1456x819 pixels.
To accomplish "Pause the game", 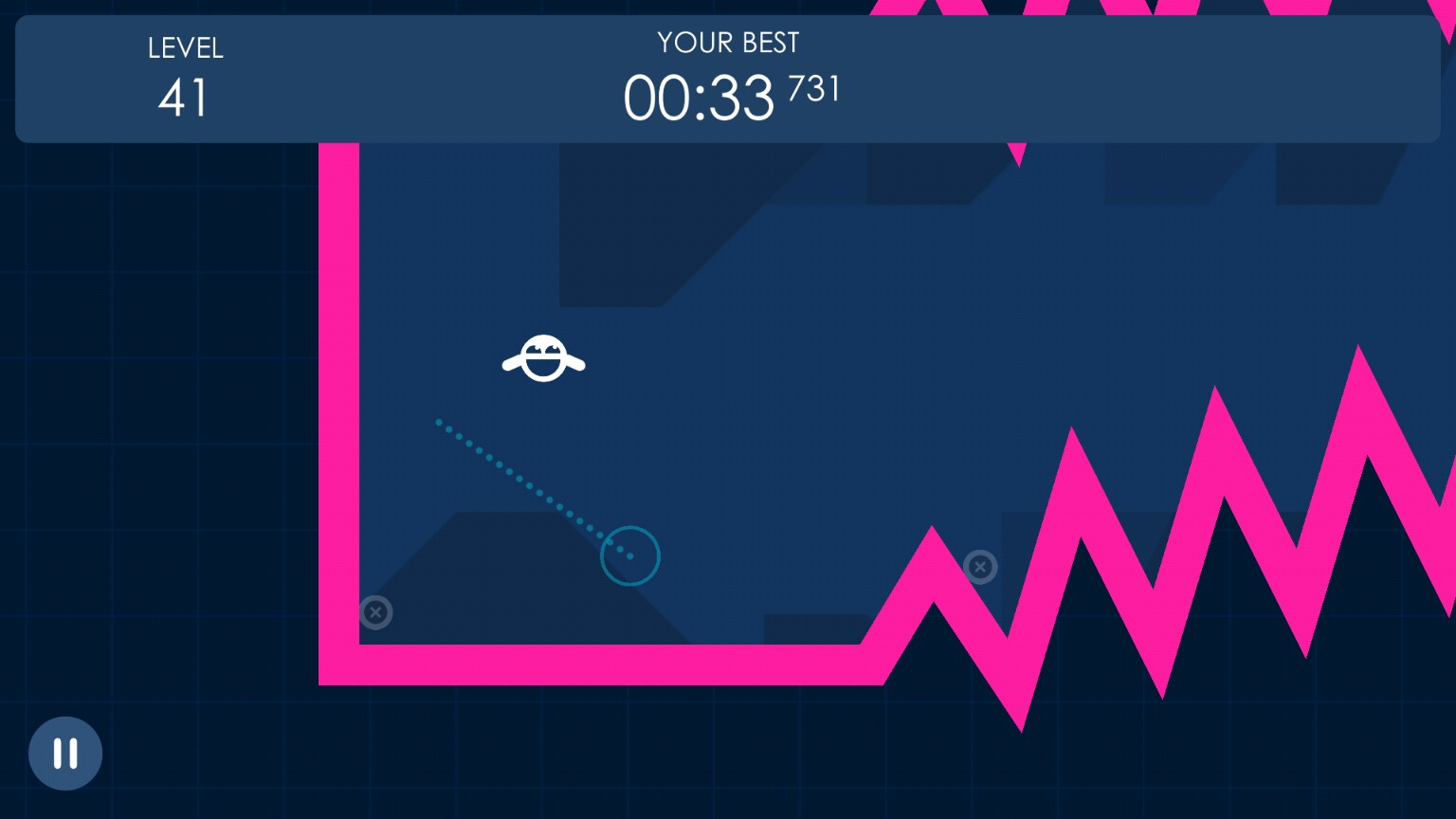I will (65, 754).
